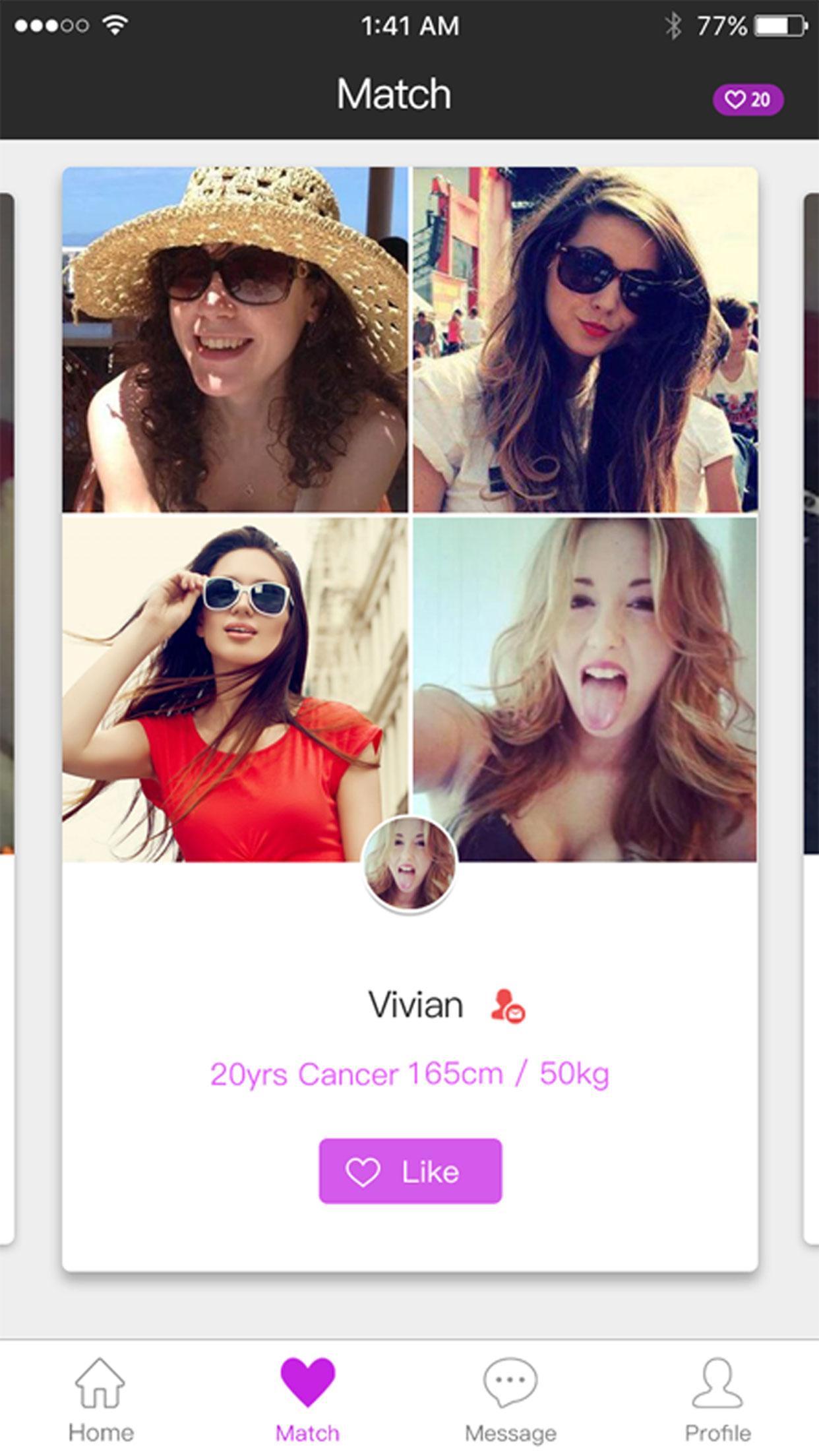Like Vivian's profile
819x1456 pixels.
click(410, 1171)
